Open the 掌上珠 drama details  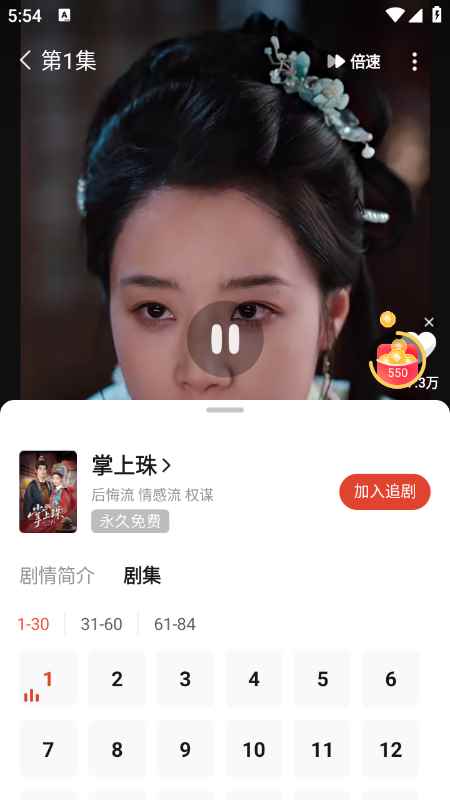(131, 465)
